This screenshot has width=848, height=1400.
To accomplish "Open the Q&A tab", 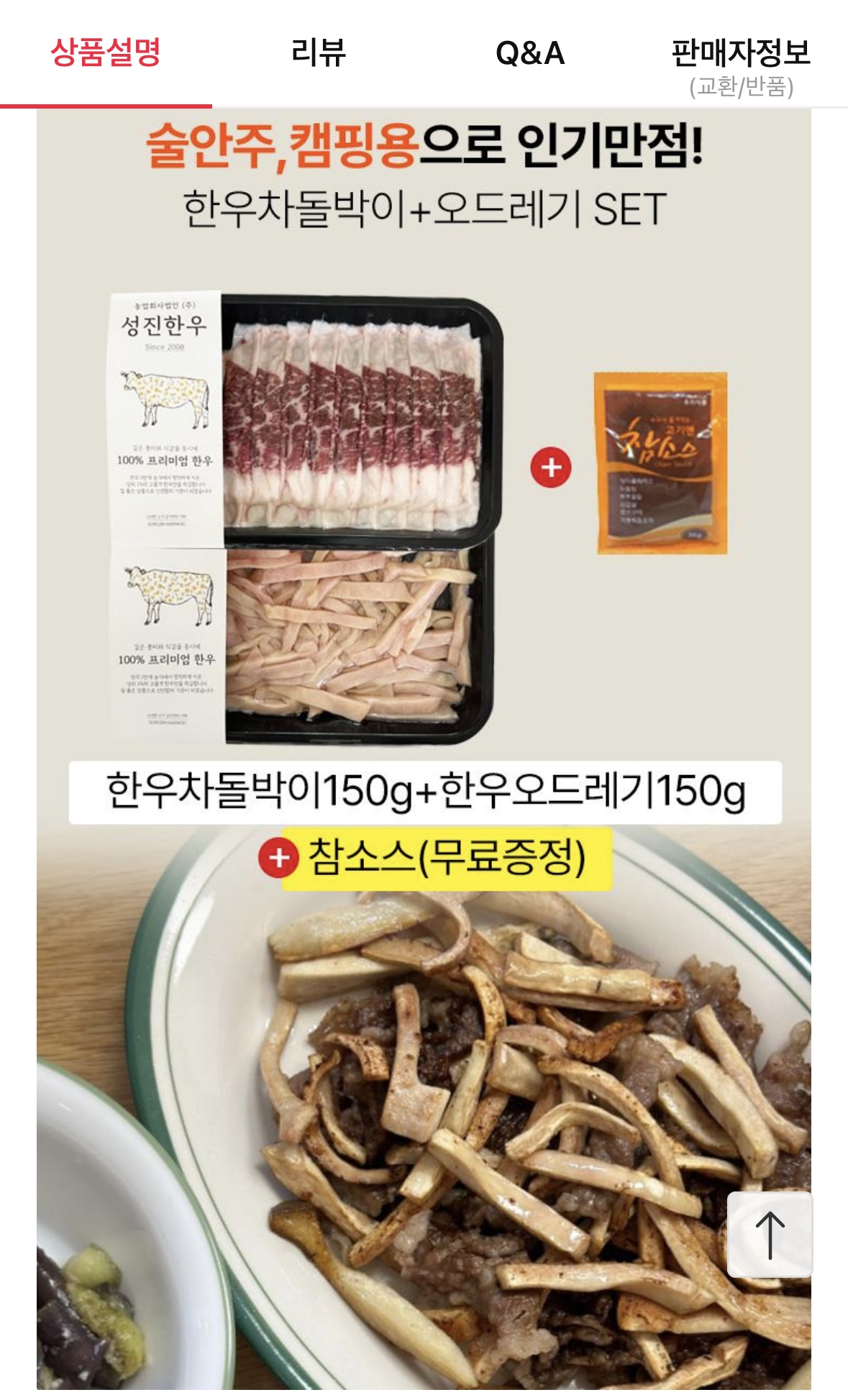I will (530, 54).
